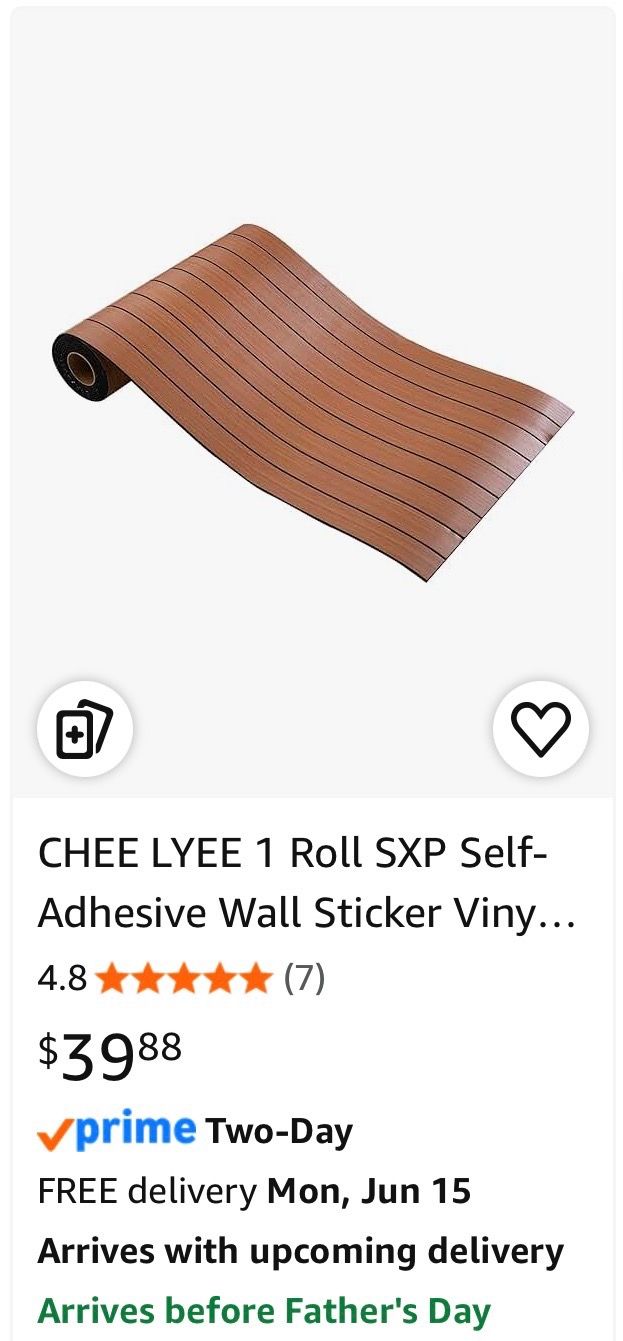View the 4.8 star ratings (7)
The image size is (623, 1341).
181,978
